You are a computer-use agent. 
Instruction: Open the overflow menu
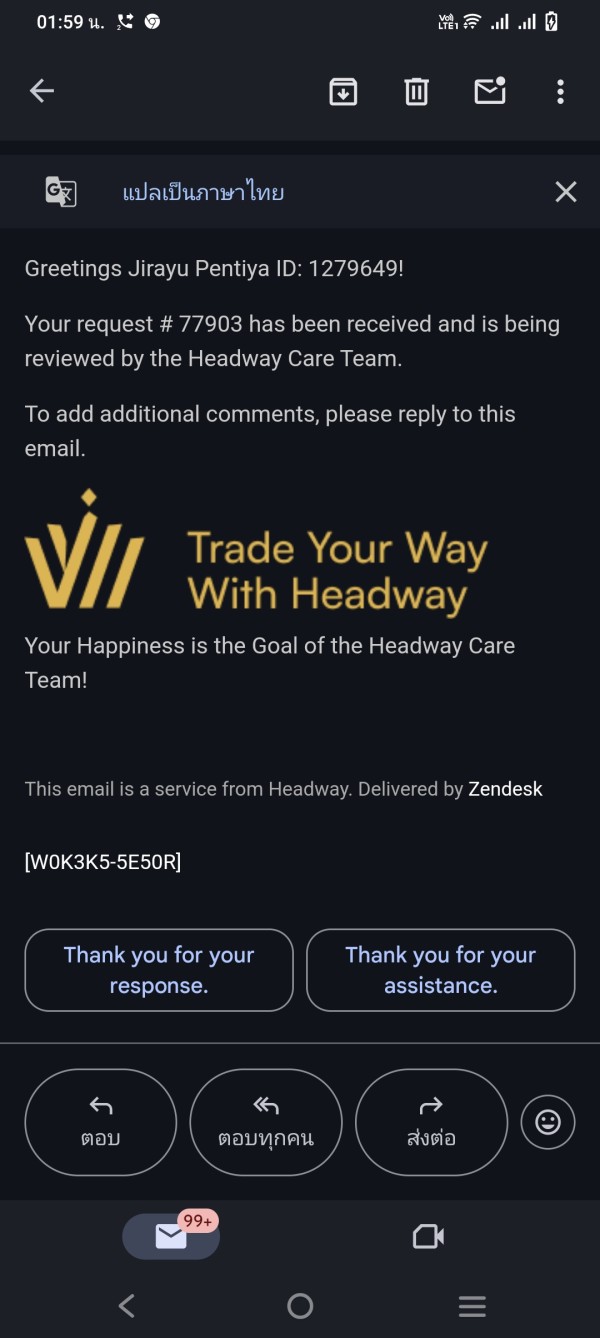[560, 91]
